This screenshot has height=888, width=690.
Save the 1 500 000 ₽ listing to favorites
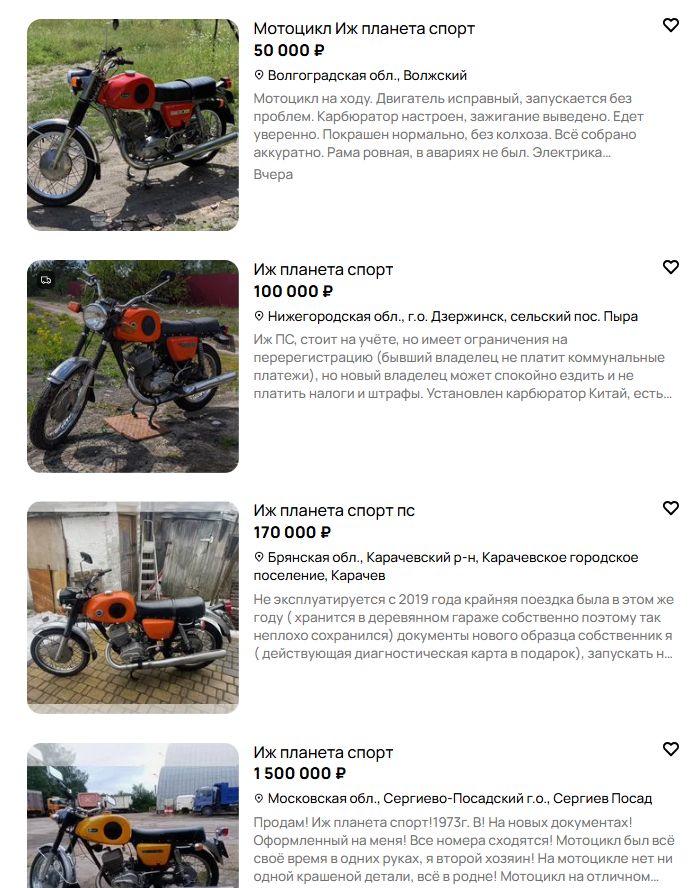coord(671,750)
